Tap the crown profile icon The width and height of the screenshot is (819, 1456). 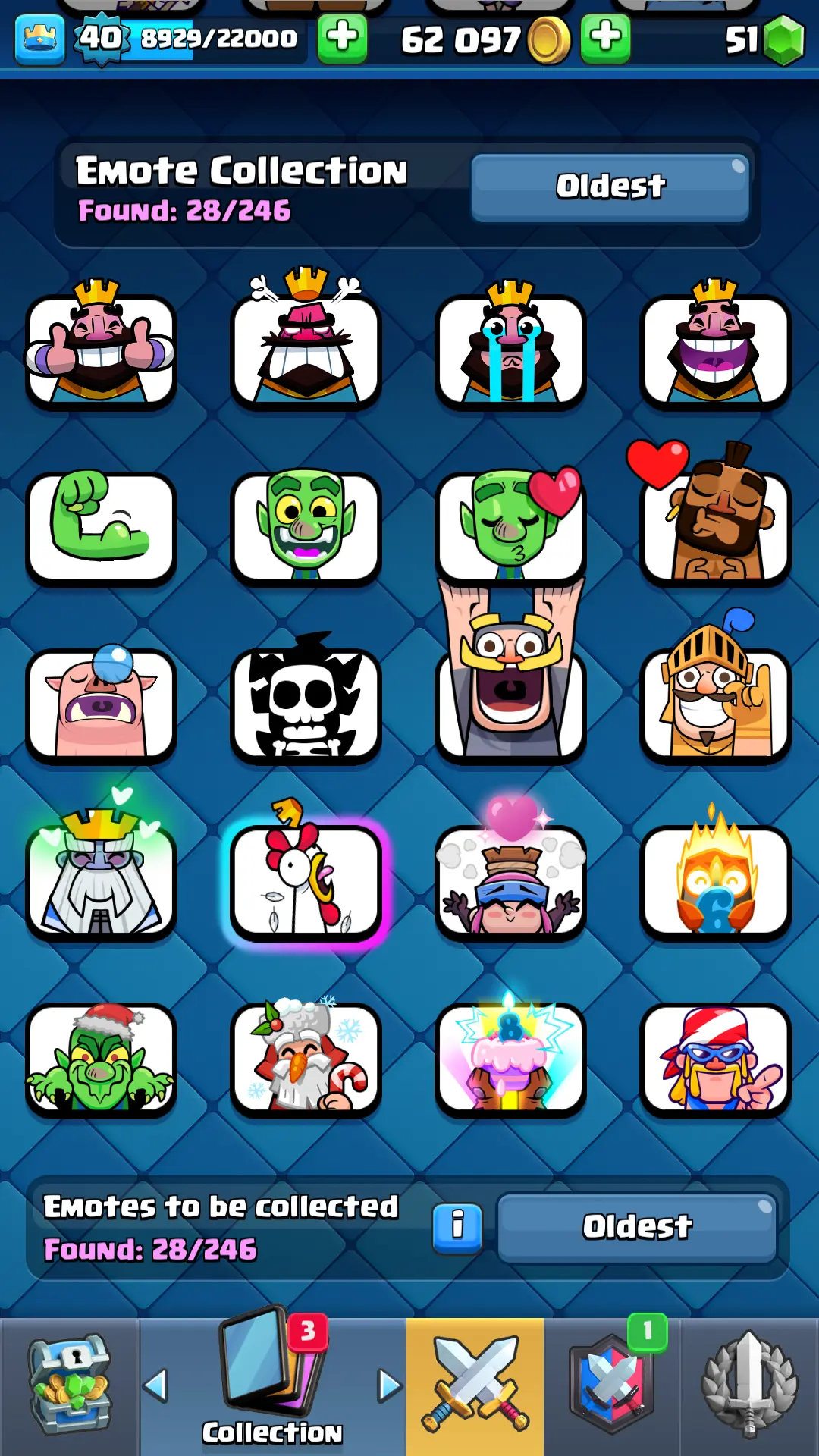[x=39, y=39]
